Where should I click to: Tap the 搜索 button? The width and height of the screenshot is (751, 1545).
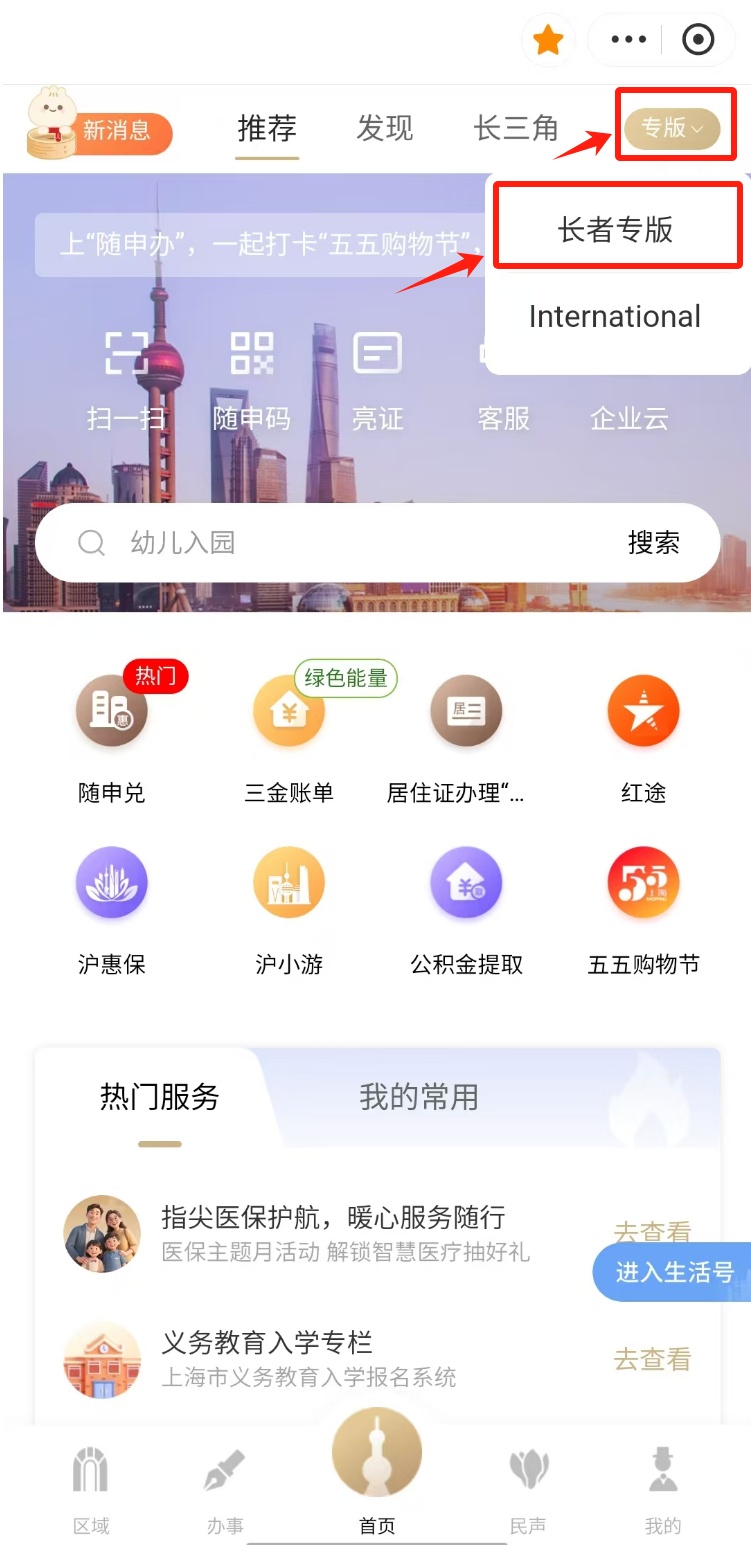(654, 543)
